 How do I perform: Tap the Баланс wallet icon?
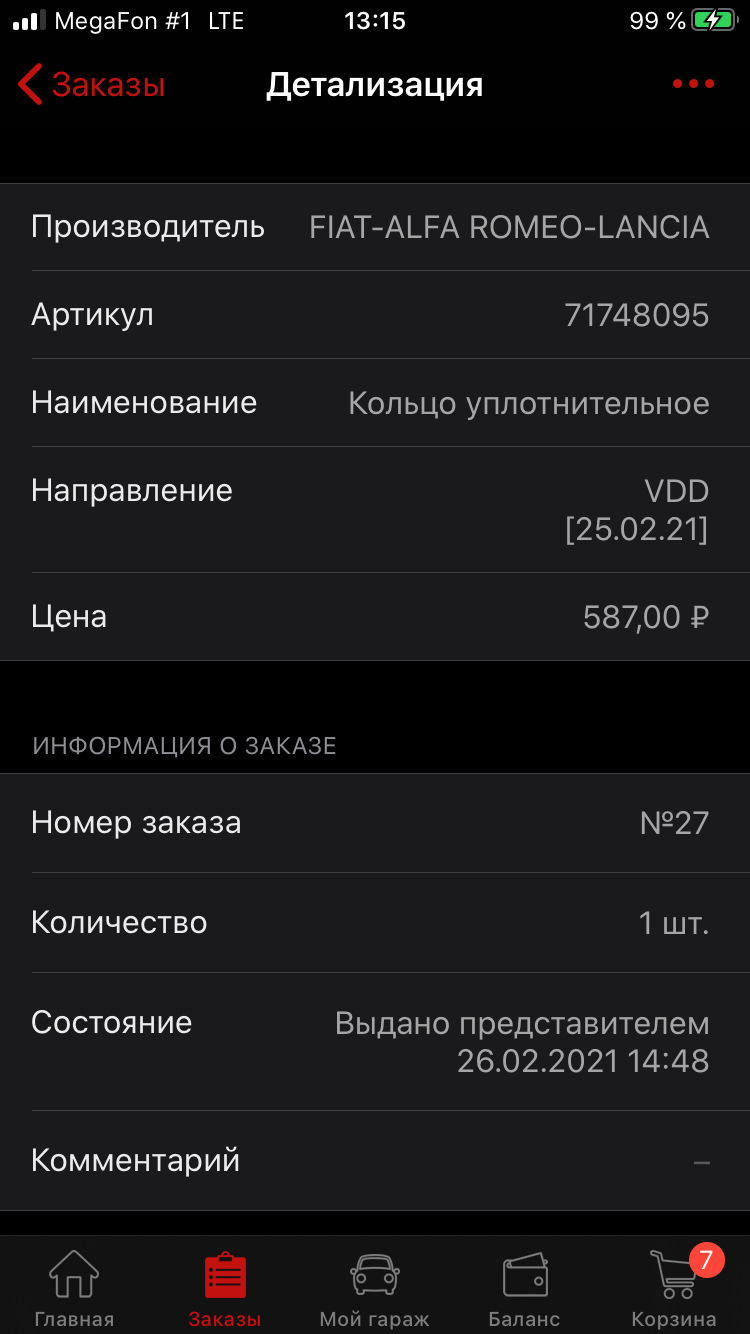coord(524,1272)
